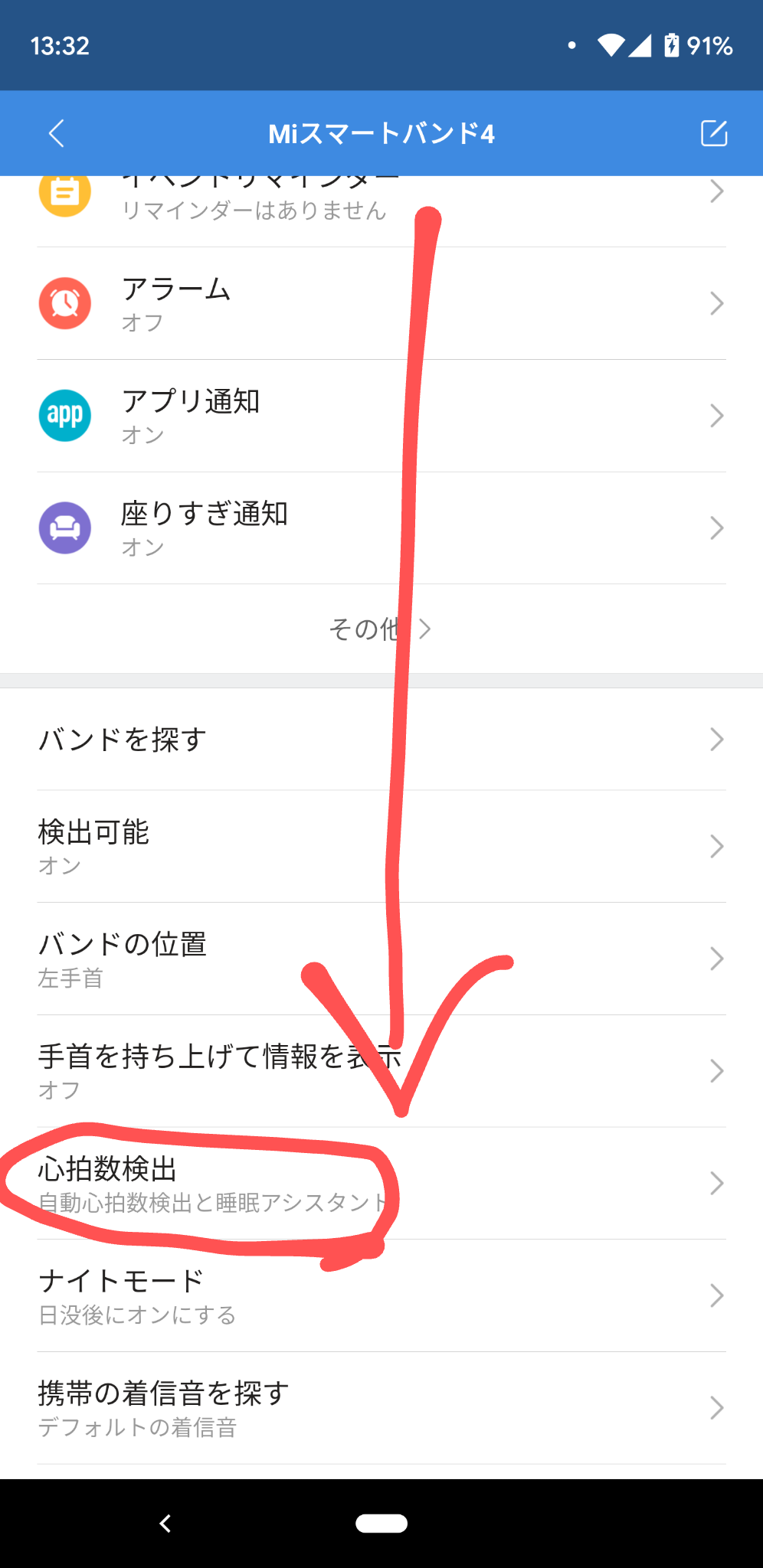Tap the system back button
Image resolution: width=763 pixels, height=1568 pixels.
(165, 1523)
